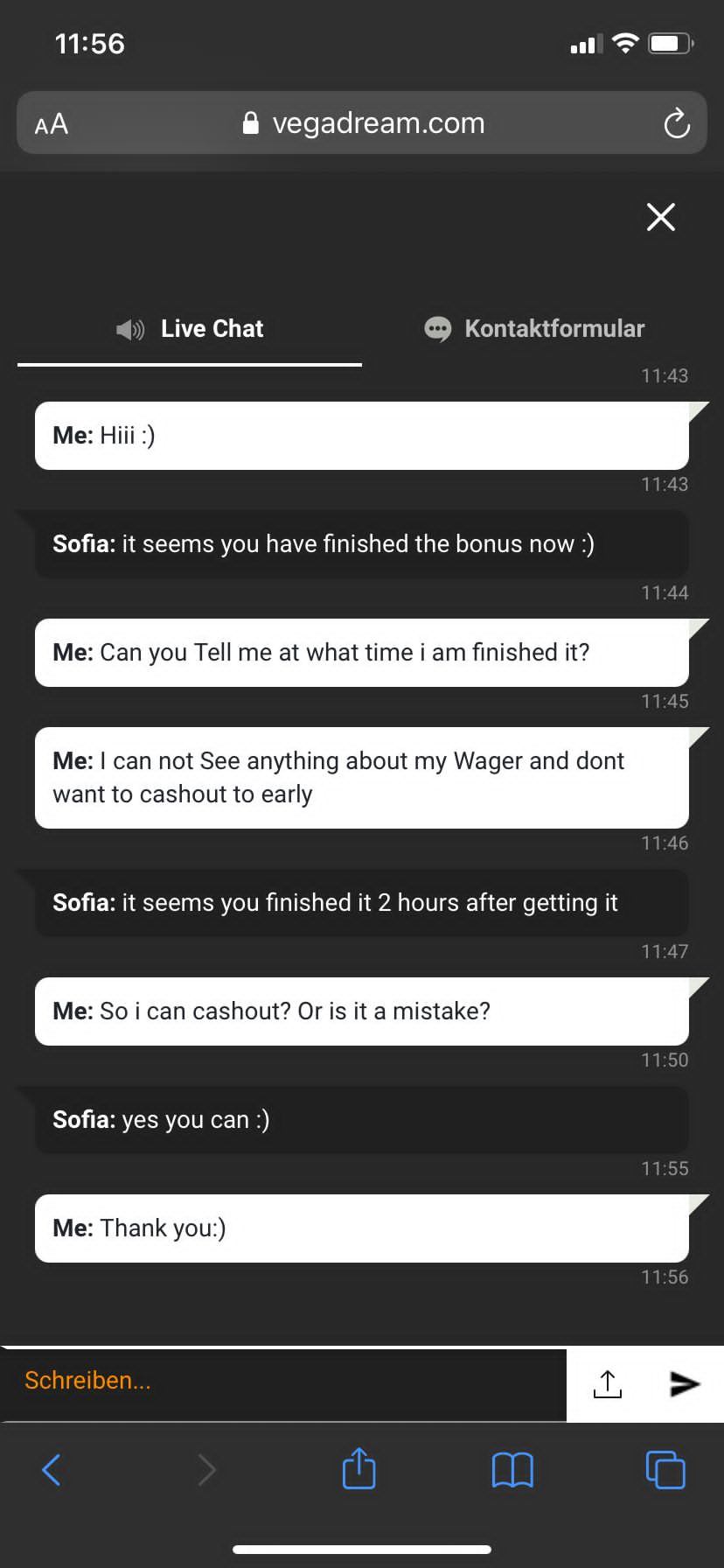Close the live chat window

click(x=661, y=217)
